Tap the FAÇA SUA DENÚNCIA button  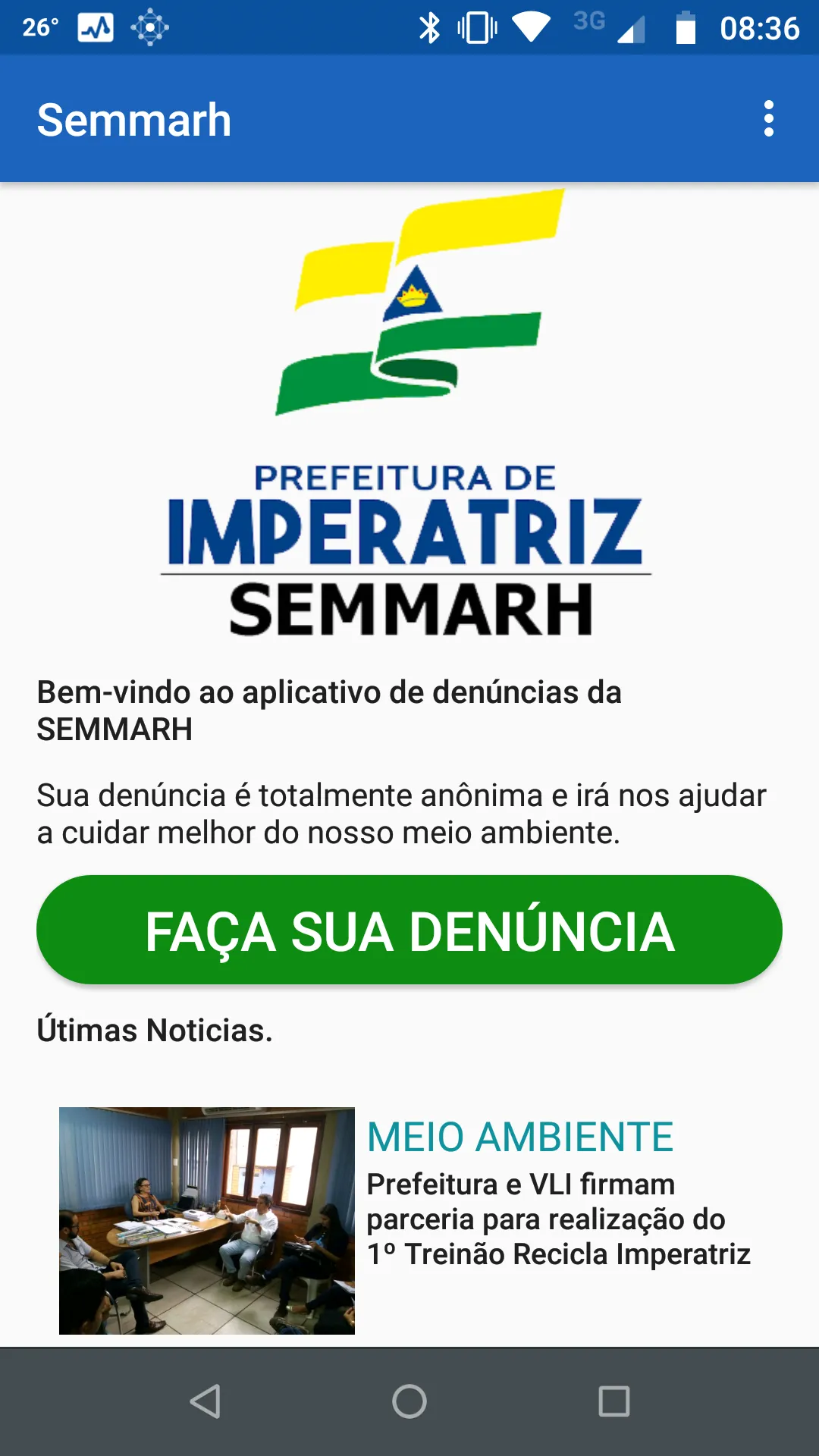point(409,930)
